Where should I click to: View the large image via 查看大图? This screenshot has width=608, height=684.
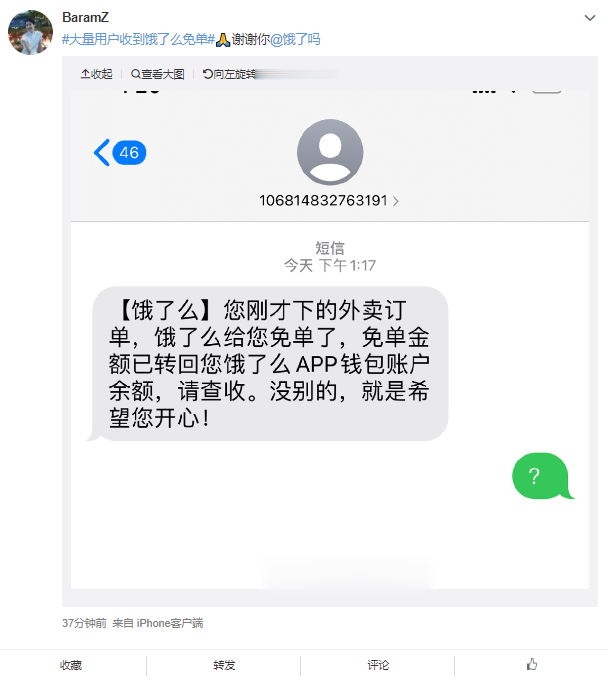tap(158, 74)
